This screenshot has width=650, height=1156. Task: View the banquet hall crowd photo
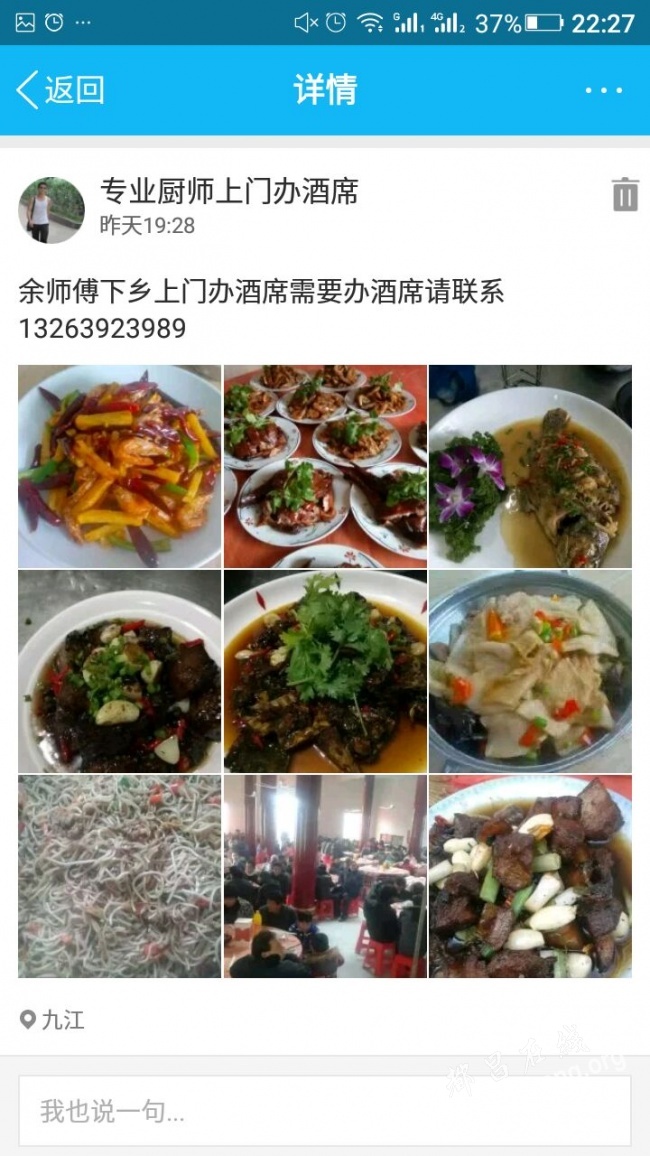click(325, 876)
